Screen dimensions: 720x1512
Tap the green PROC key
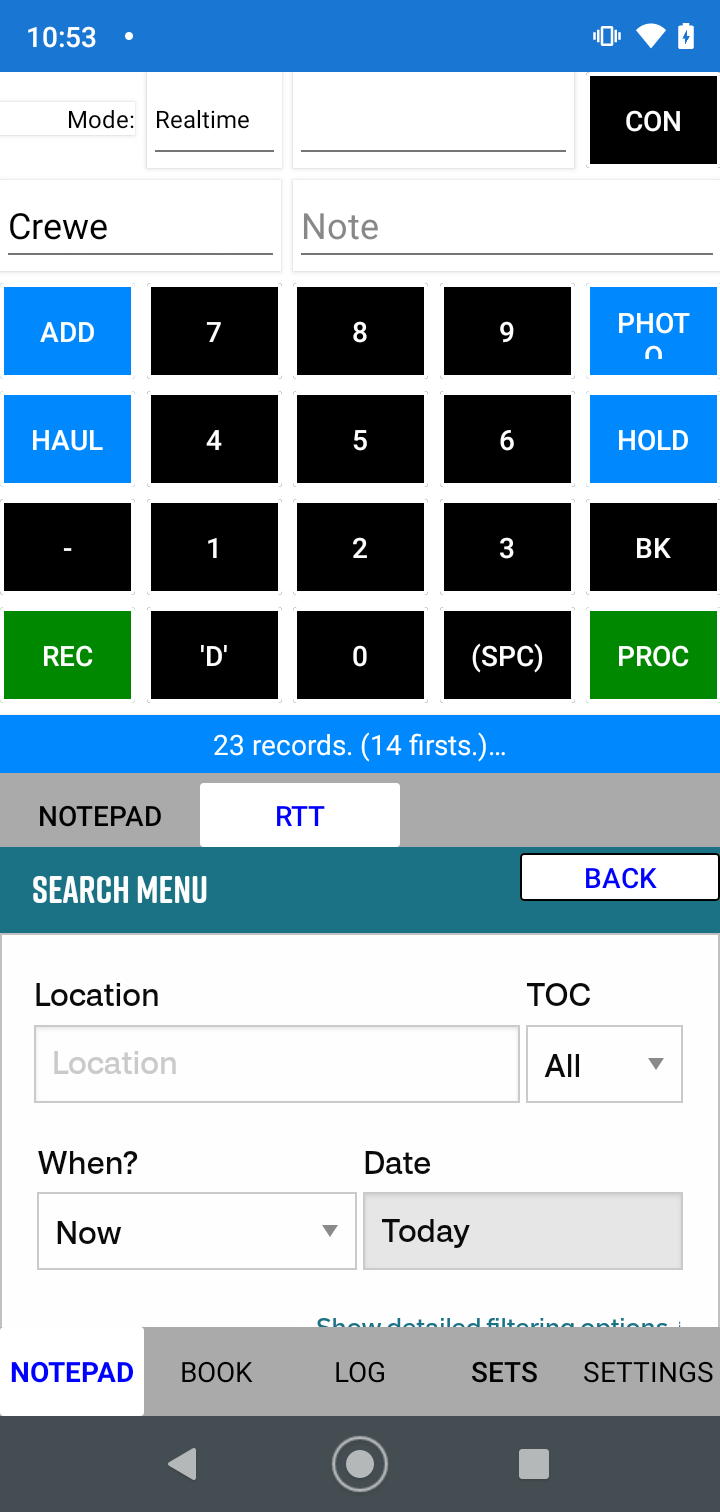653,655
